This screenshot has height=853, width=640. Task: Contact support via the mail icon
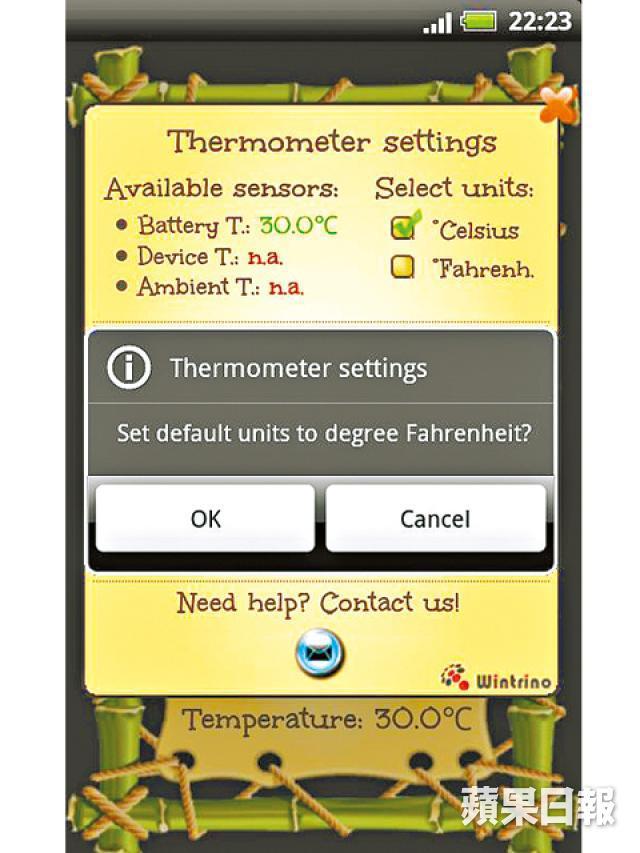[x=320, y=654]
